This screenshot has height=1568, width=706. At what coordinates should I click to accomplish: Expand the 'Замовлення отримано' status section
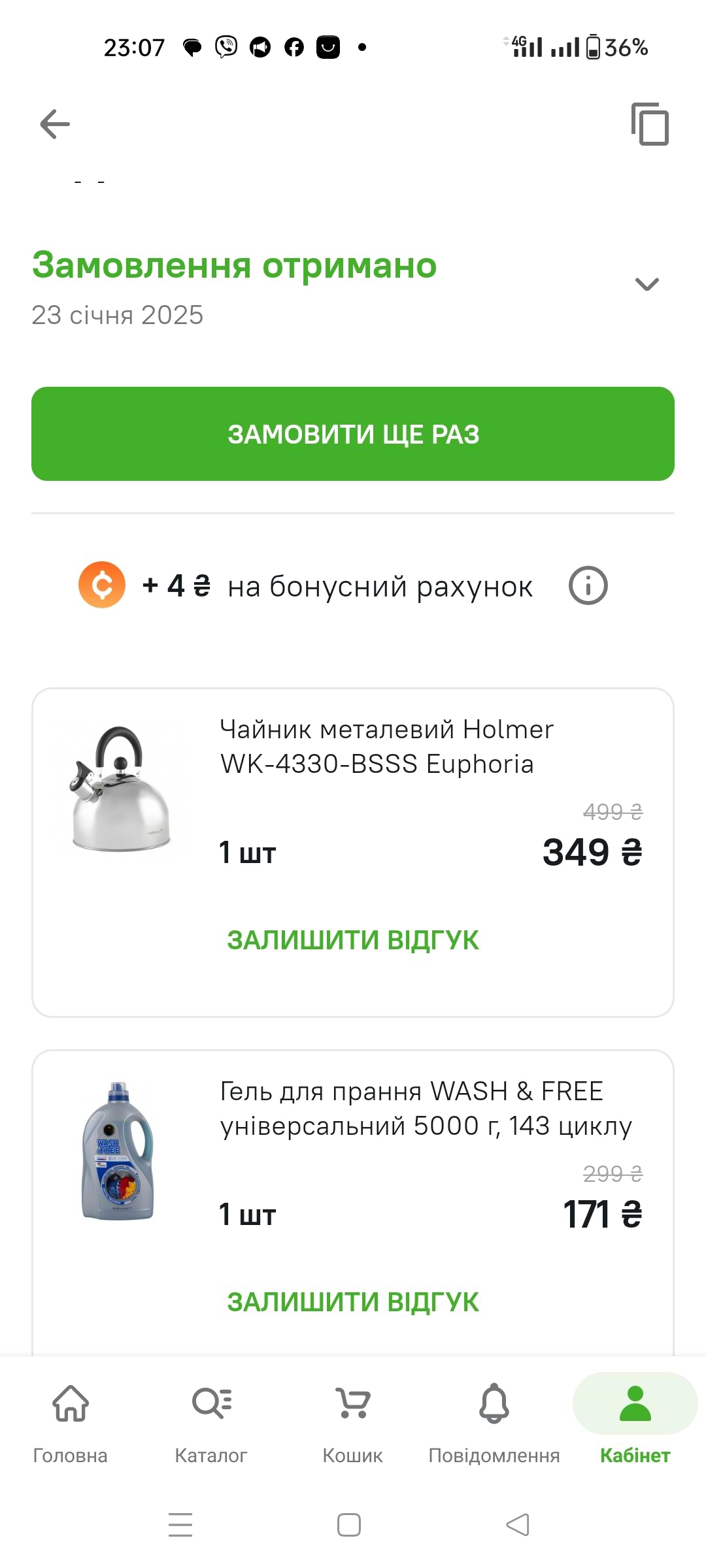coord(647,284)
